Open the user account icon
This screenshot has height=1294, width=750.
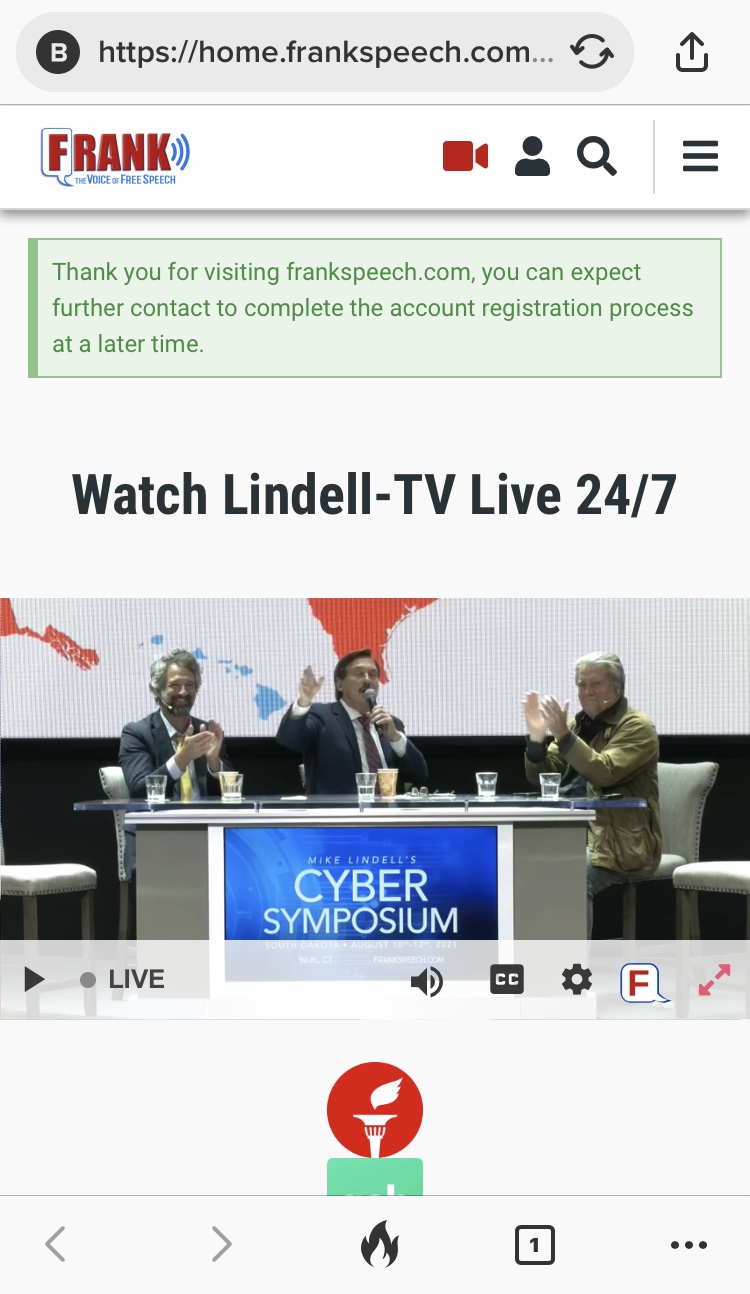[532, 157]
